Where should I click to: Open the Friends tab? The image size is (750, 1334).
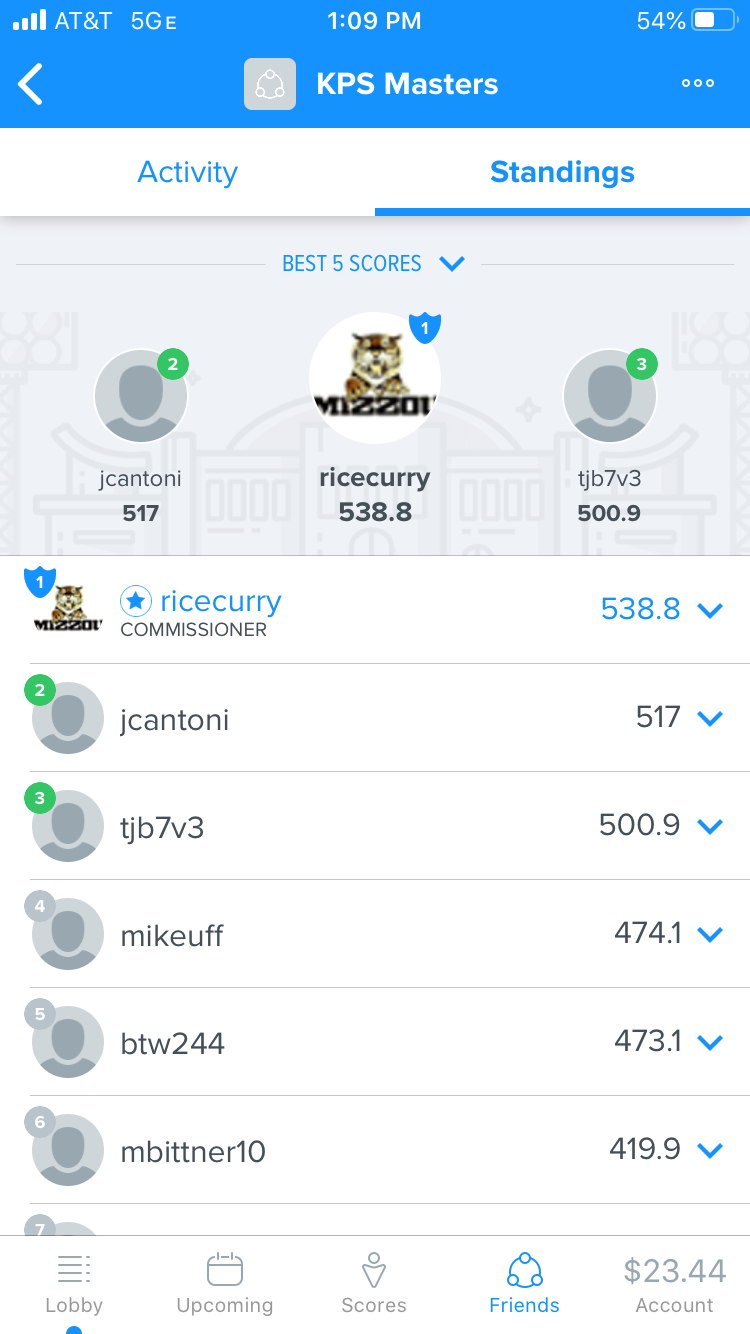524,1284
